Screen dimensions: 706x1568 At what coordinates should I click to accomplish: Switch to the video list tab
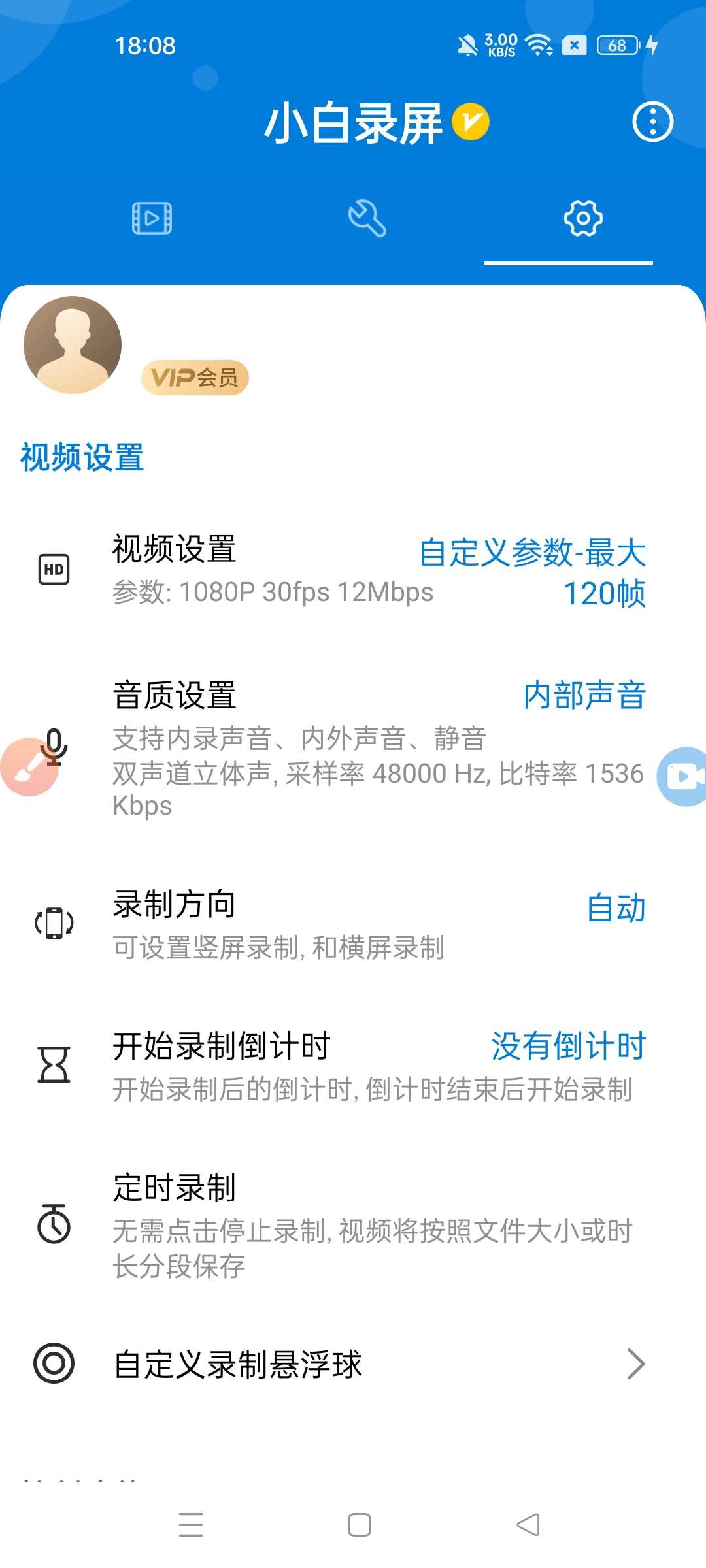click(x=152, y=218)
